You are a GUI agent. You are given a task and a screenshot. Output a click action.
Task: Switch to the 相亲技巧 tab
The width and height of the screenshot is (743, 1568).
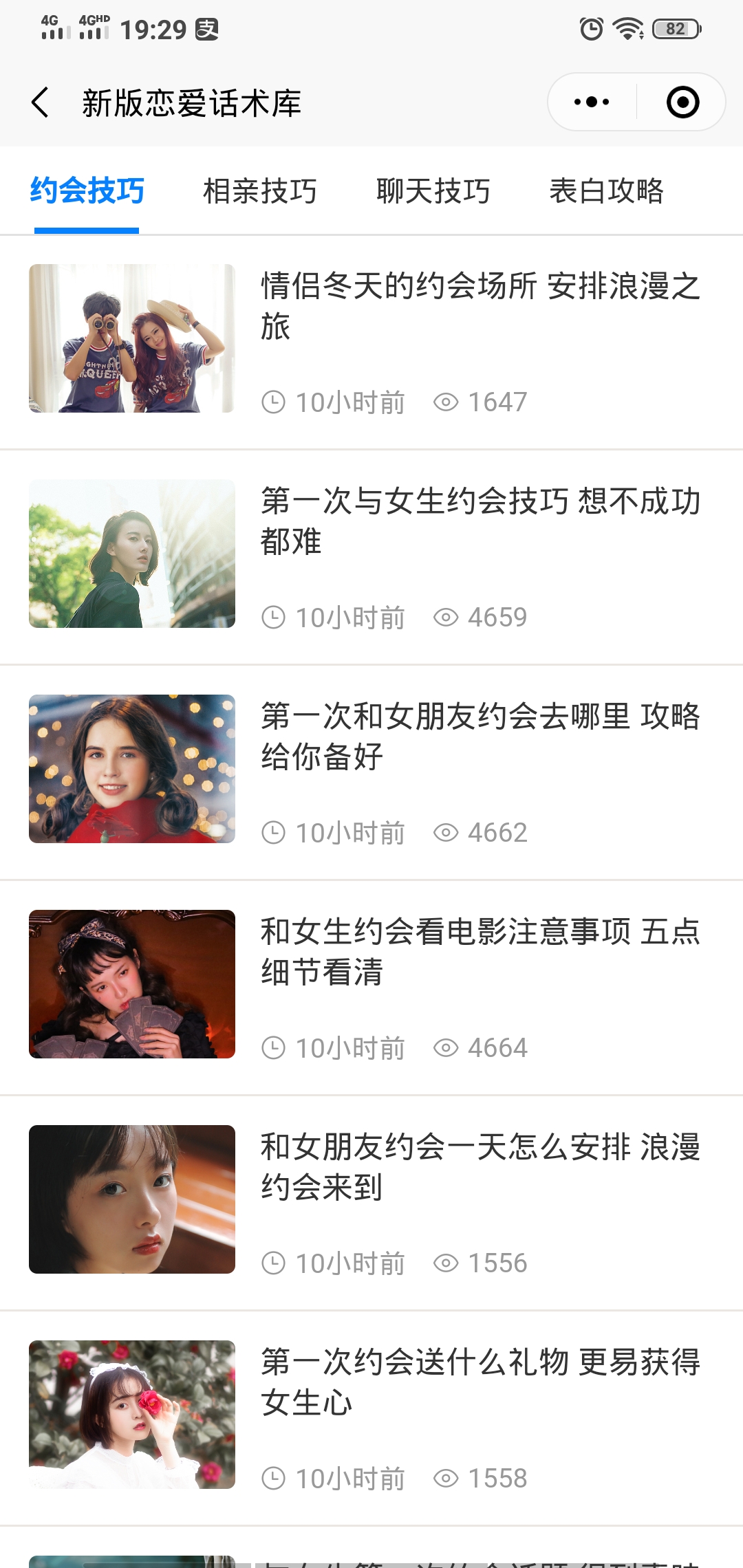pyautogui.click(x=260, y=190)
